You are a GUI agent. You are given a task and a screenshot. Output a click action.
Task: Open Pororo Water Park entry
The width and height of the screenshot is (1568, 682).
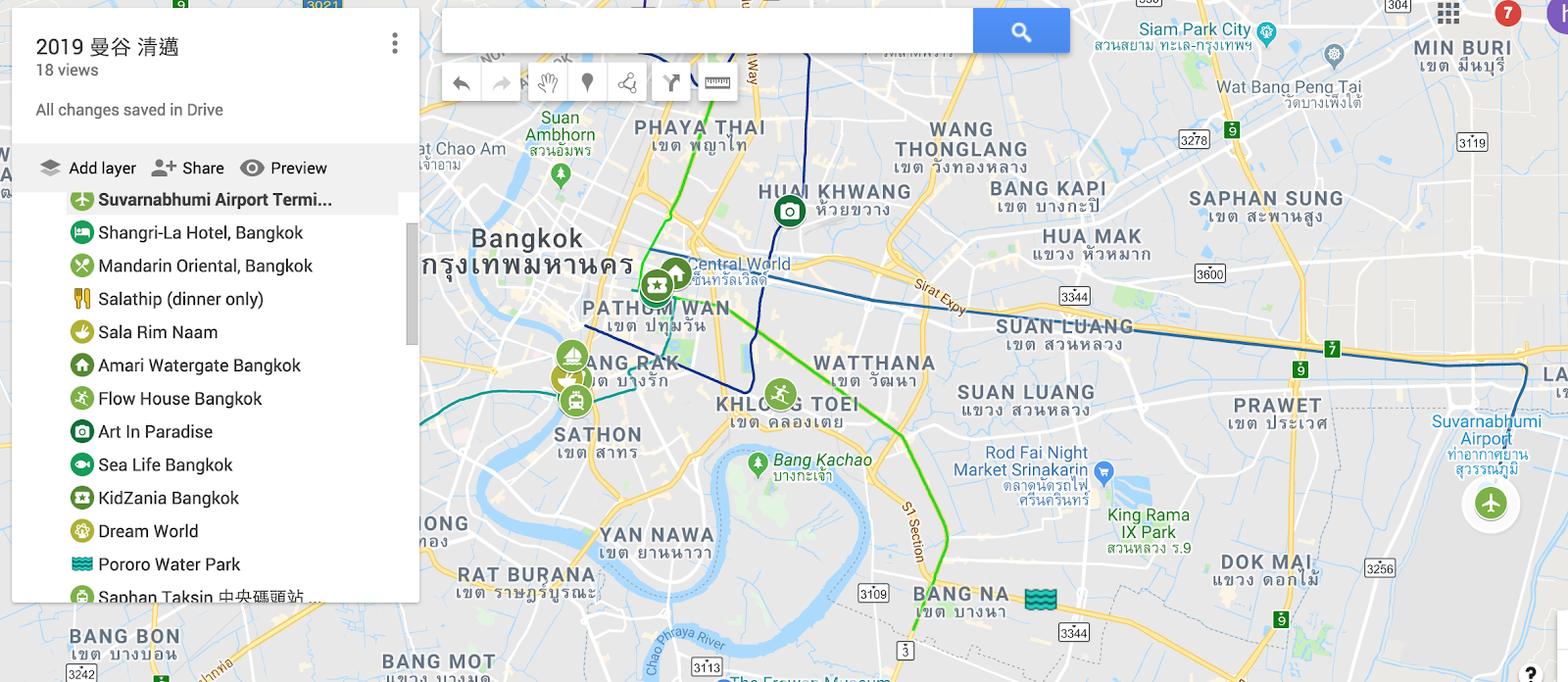click(x=169, y=564)
